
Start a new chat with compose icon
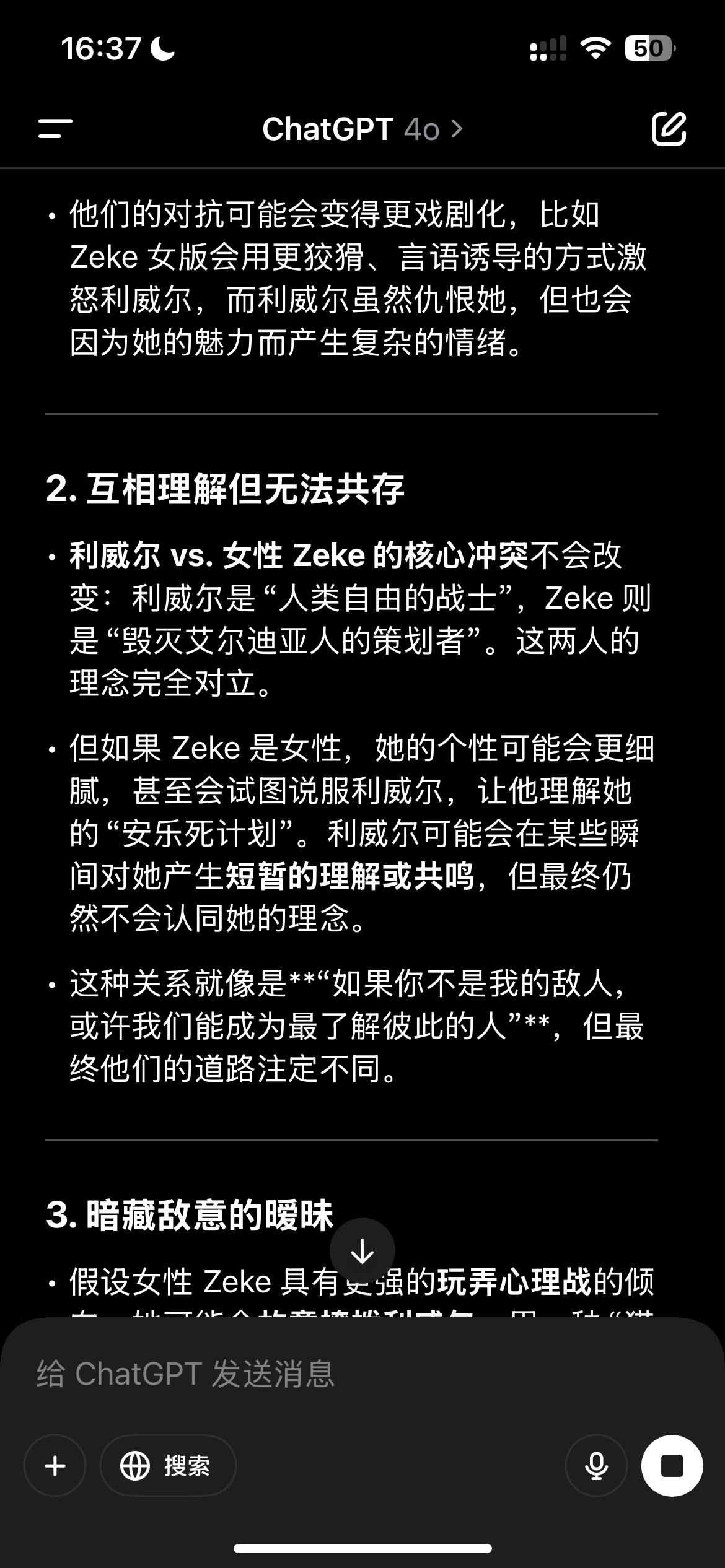(669, 129)
